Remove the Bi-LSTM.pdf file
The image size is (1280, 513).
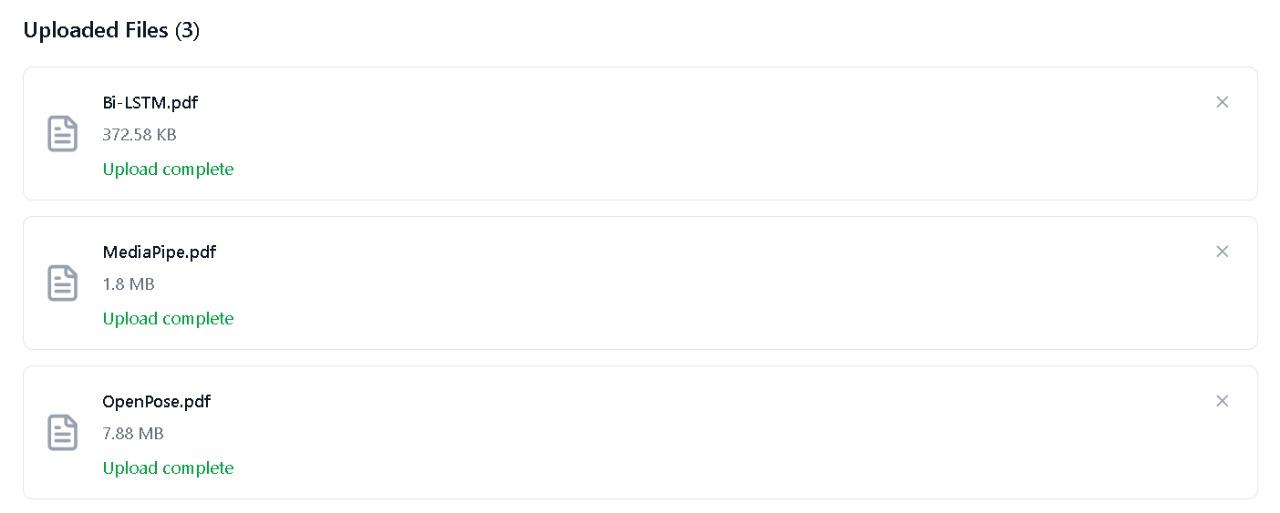pos(1221,102)
